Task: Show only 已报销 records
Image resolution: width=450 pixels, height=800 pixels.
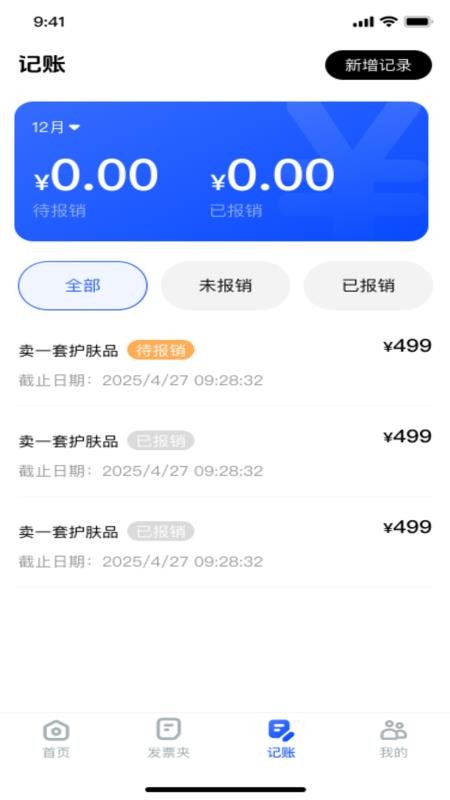Action: point(368,286)
